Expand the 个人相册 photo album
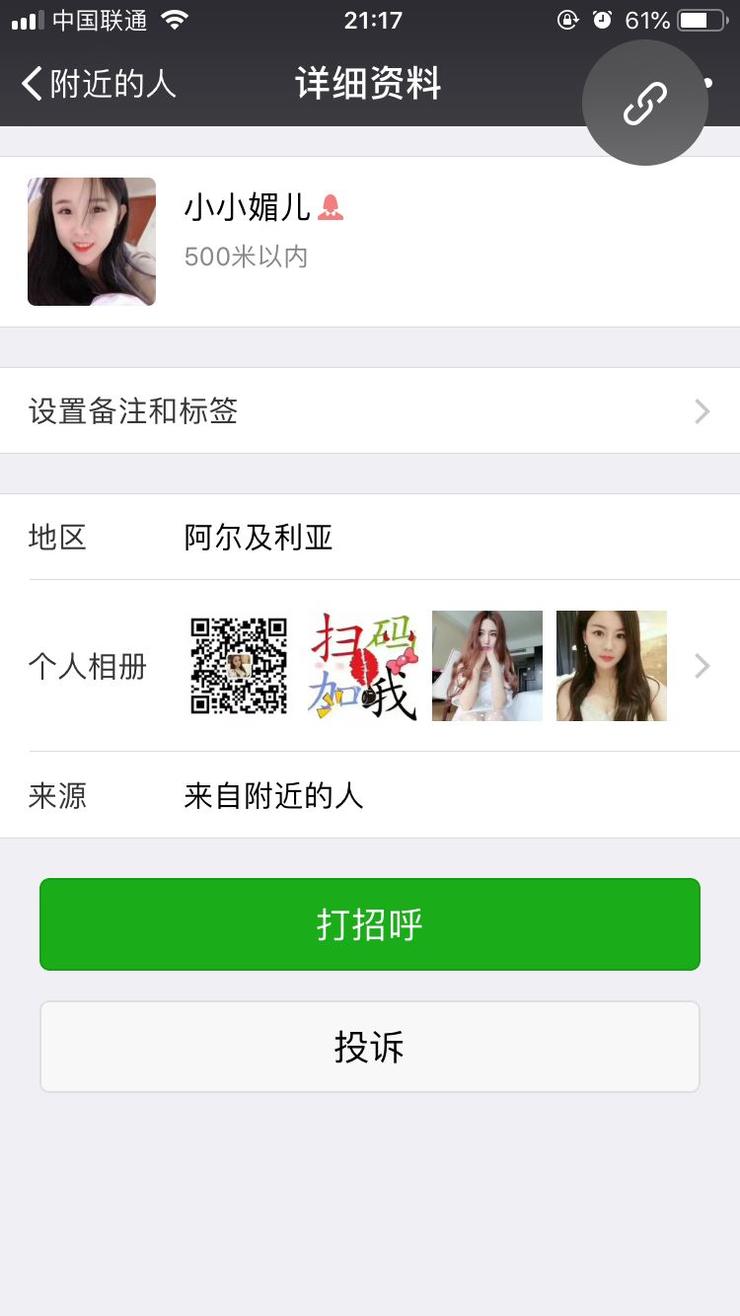740x1316 pixels. [701, 666]
